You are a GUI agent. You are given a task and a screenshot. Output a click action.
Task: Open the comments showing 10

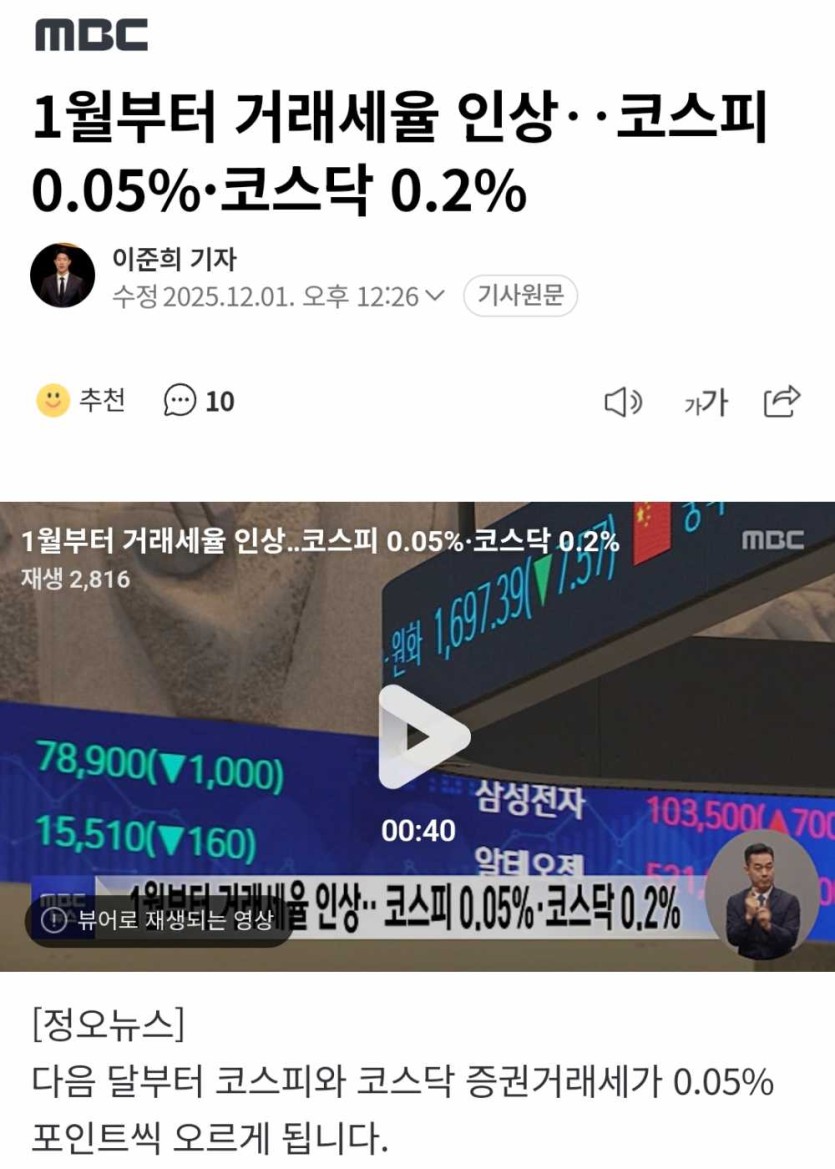tap(199, 401)
